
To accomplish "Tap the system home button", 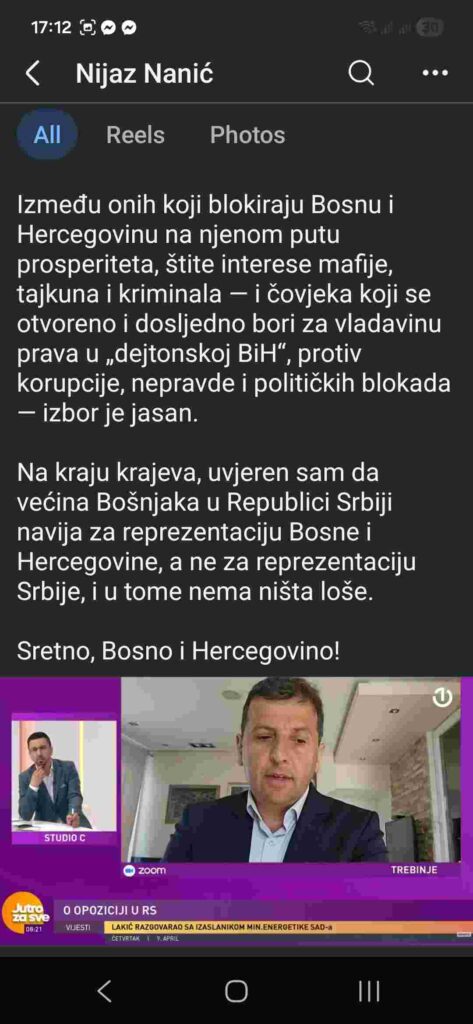I will point(236,991).
